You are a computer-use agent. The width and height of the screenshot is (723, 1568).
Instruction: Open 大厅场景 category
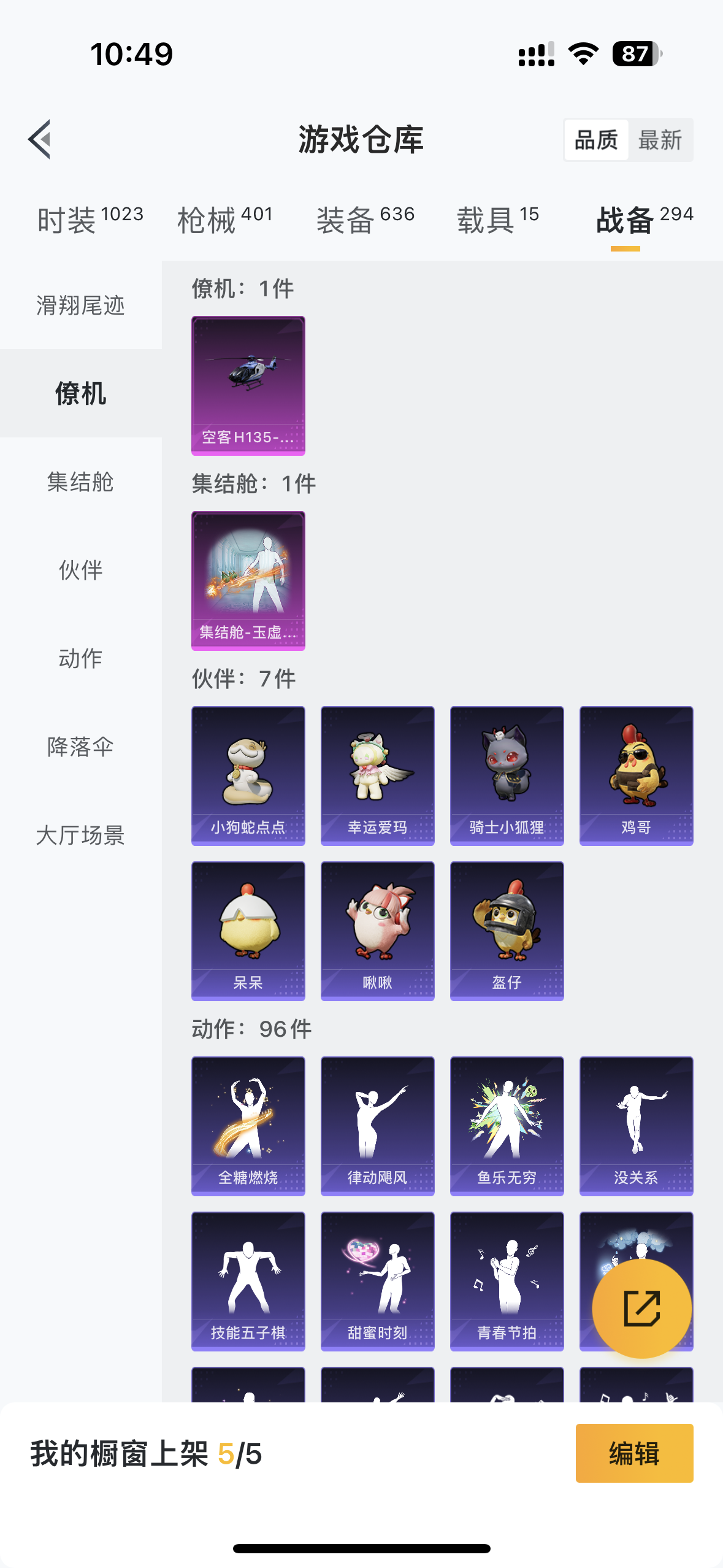80,835
